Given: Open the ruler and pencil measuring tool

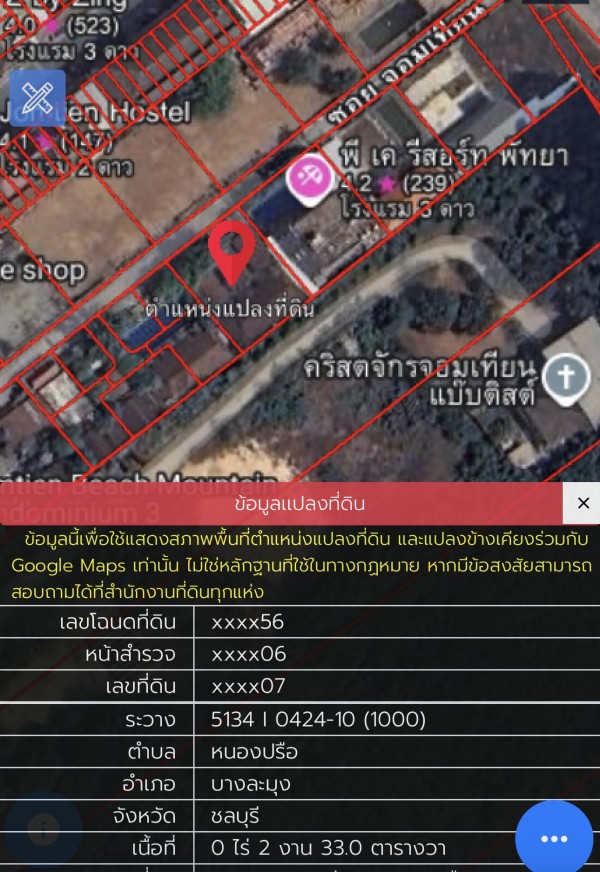Looking at the screenshot, I should pos(38,98).
